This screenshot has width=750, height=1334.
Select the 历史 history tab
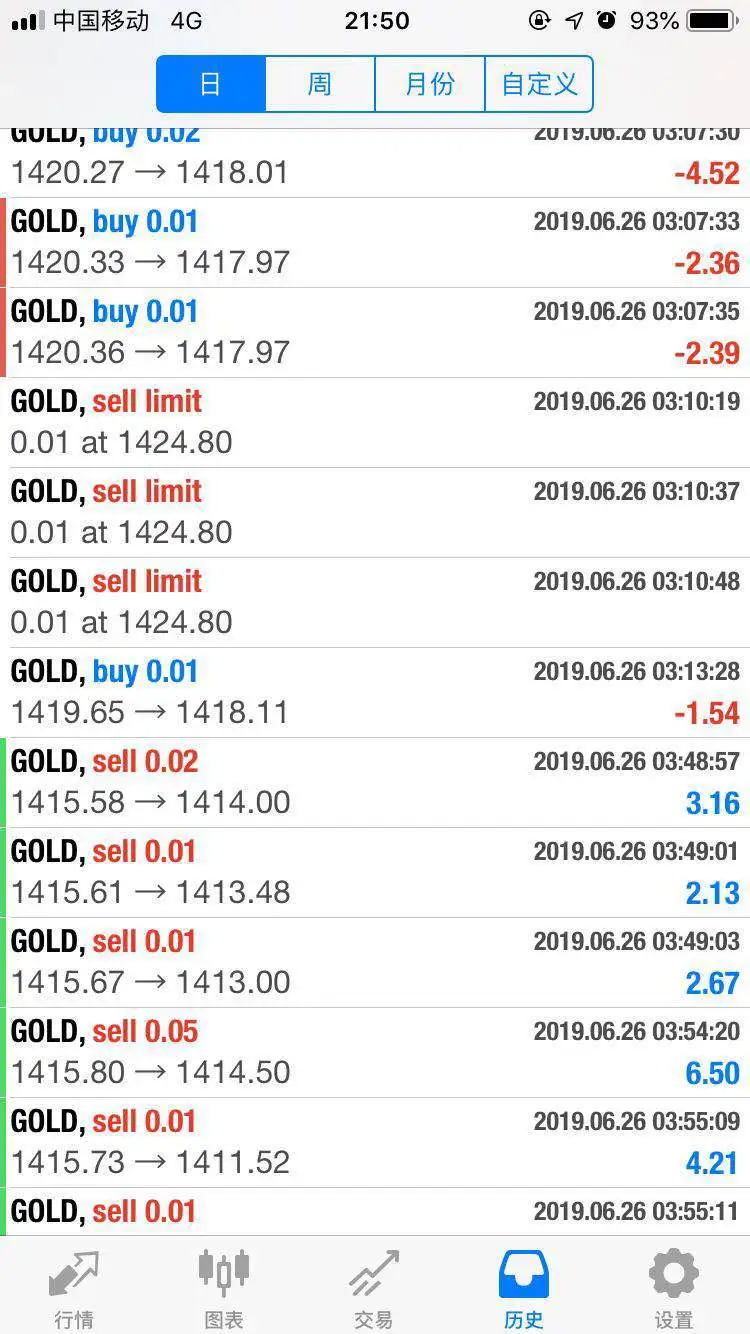[524, 1290]
